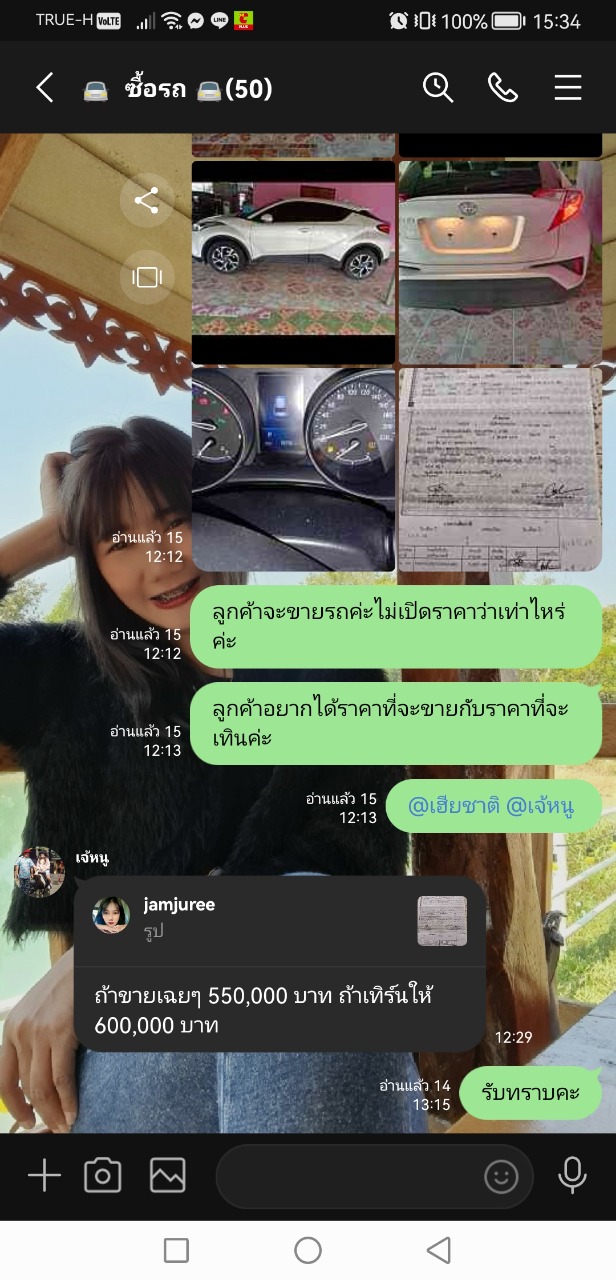Open เจ้หนู's profile picture
Image resolution: width=616 pixels, height=1280 pixels.
tap(39, 872)
